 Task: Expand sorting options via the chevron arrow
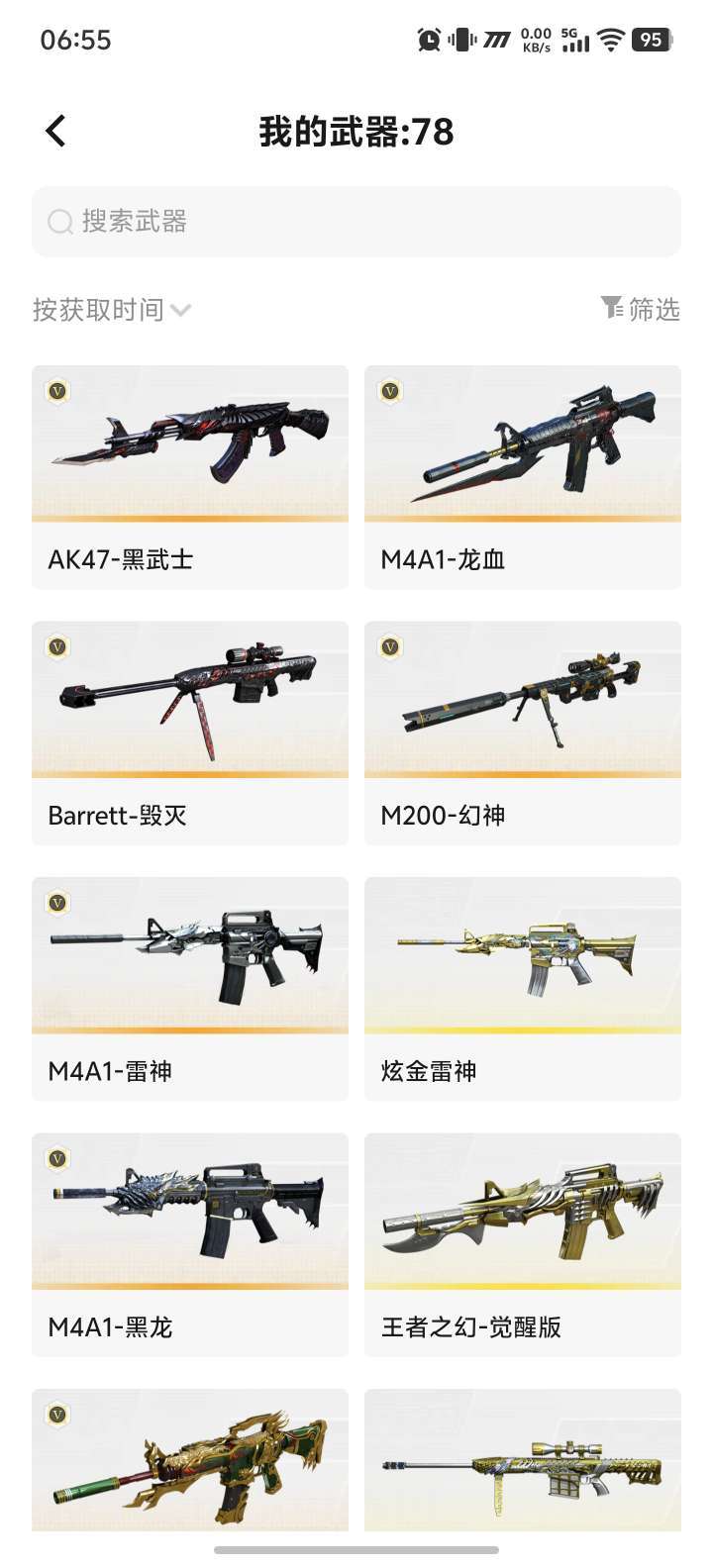(180, 311)
